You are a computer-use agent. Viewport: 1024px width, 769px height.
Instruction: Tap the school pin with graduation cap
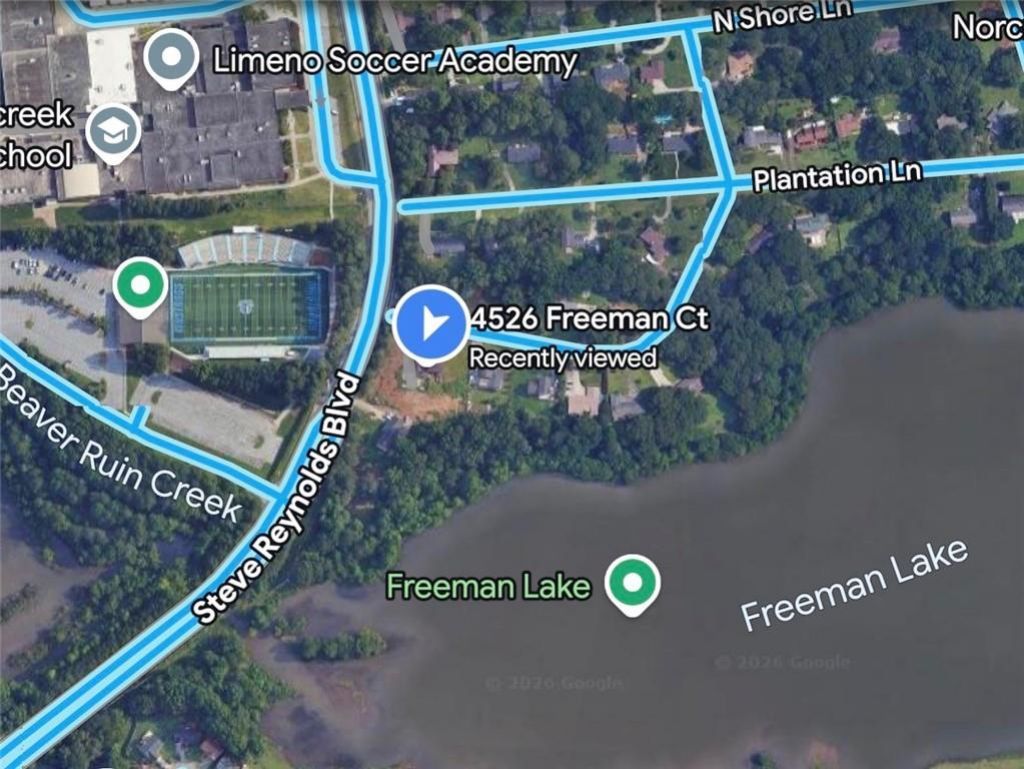point(113,131)
